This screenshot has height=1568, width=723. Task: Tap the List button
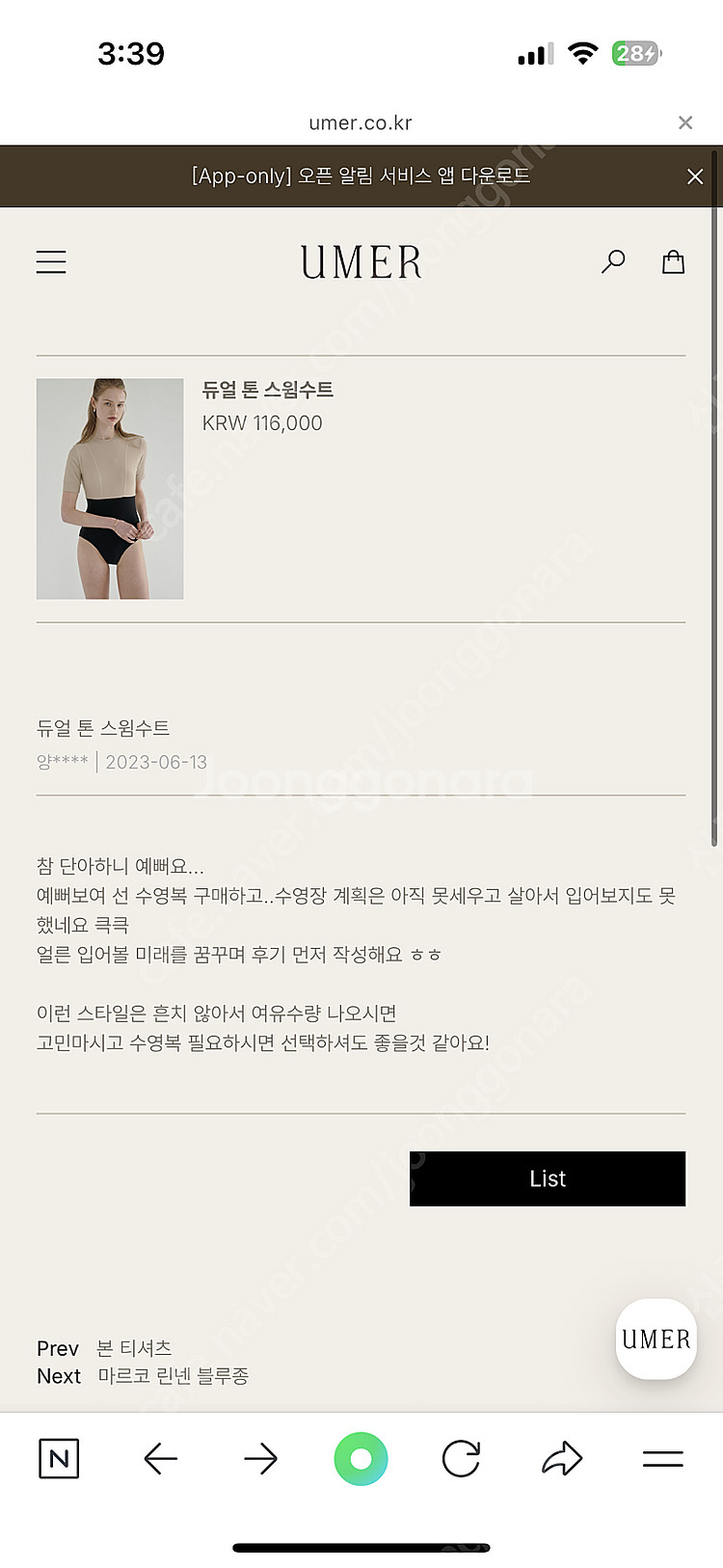548,1178
